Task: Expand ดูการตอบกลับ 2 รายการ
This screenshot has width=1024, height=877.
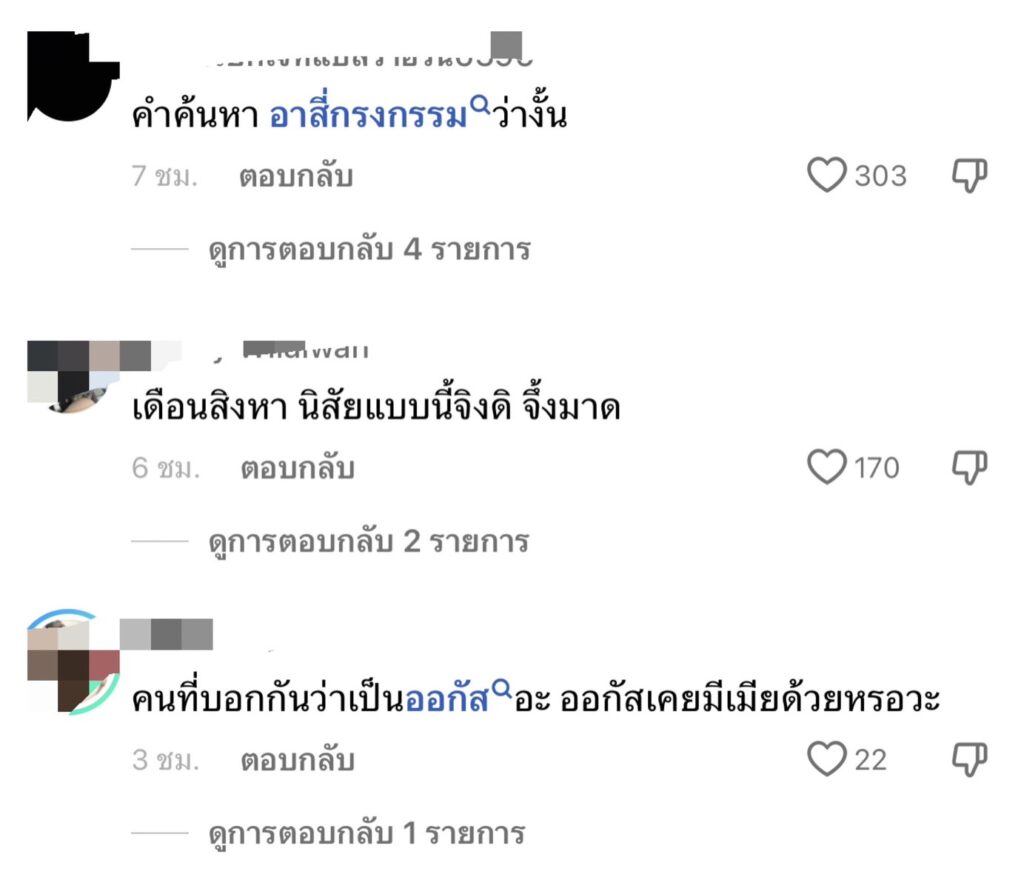Action: click(x=368, y=542)
